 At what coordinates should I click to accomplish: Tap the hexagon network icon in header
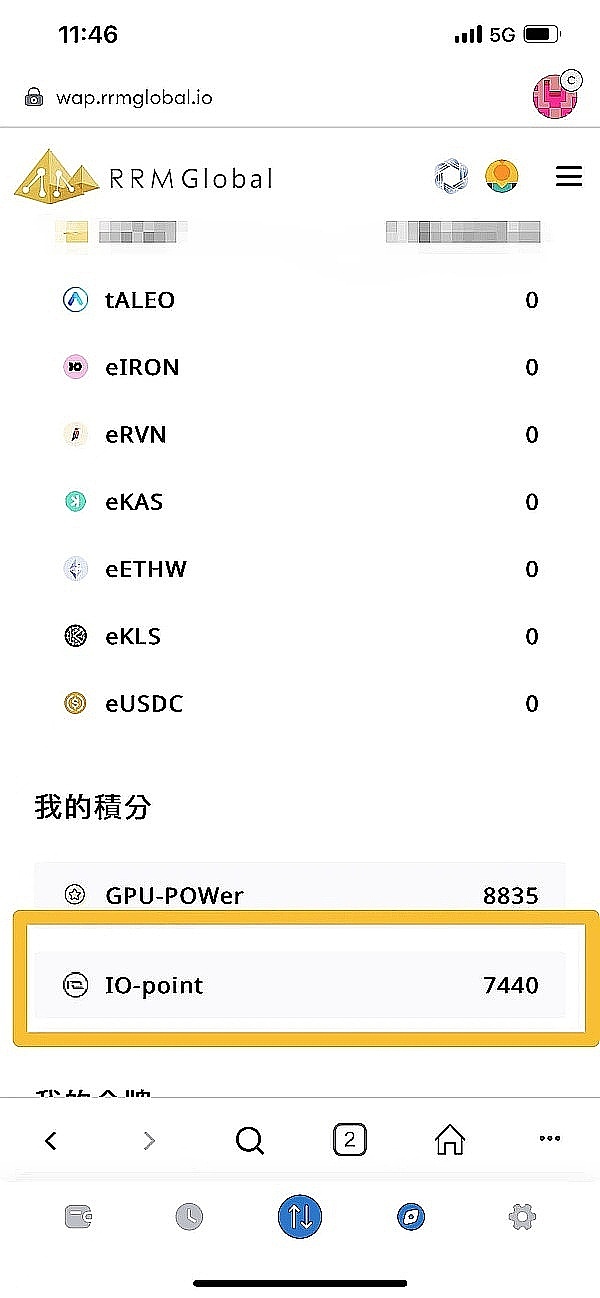coord(451,178)
